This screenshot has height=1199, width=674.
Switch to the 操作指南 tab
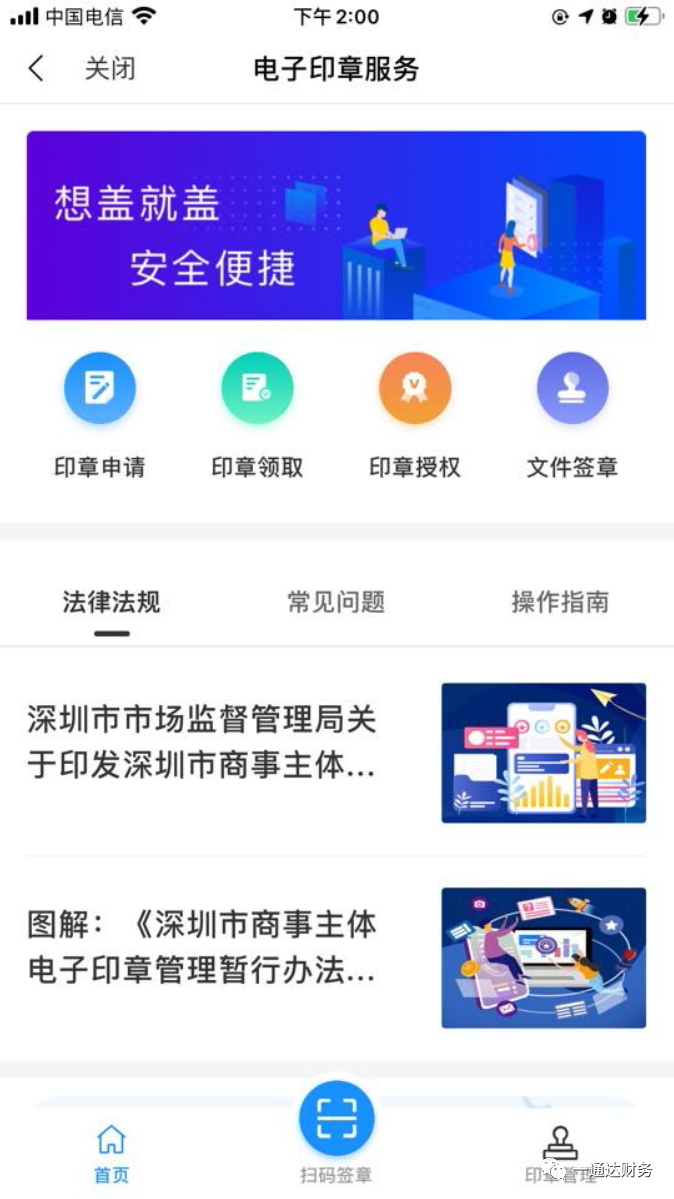pos(560,603)
